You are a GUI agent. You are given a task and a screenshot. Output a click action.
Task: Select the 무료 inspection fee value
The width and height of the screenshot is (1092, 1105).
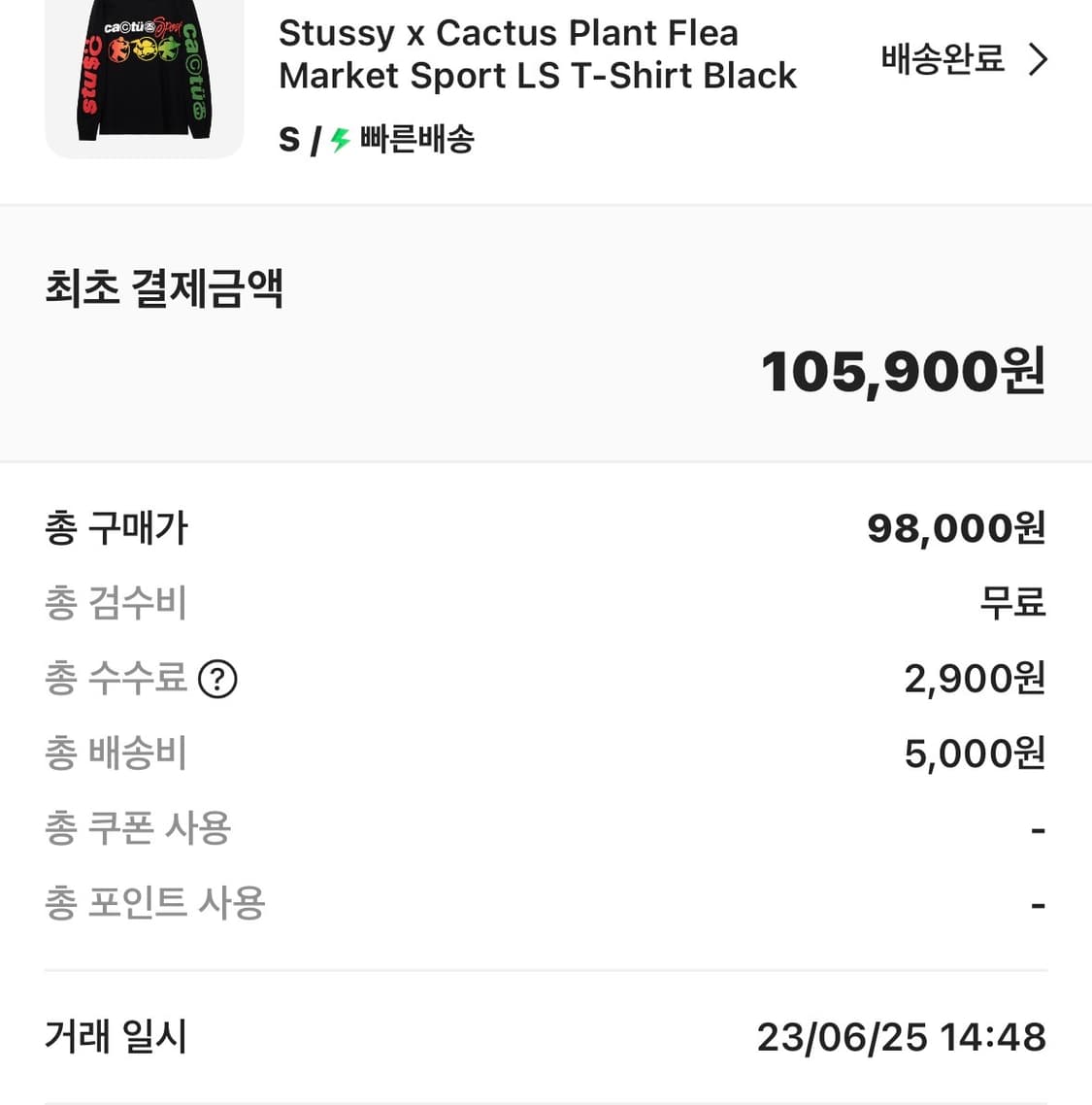1012,603
